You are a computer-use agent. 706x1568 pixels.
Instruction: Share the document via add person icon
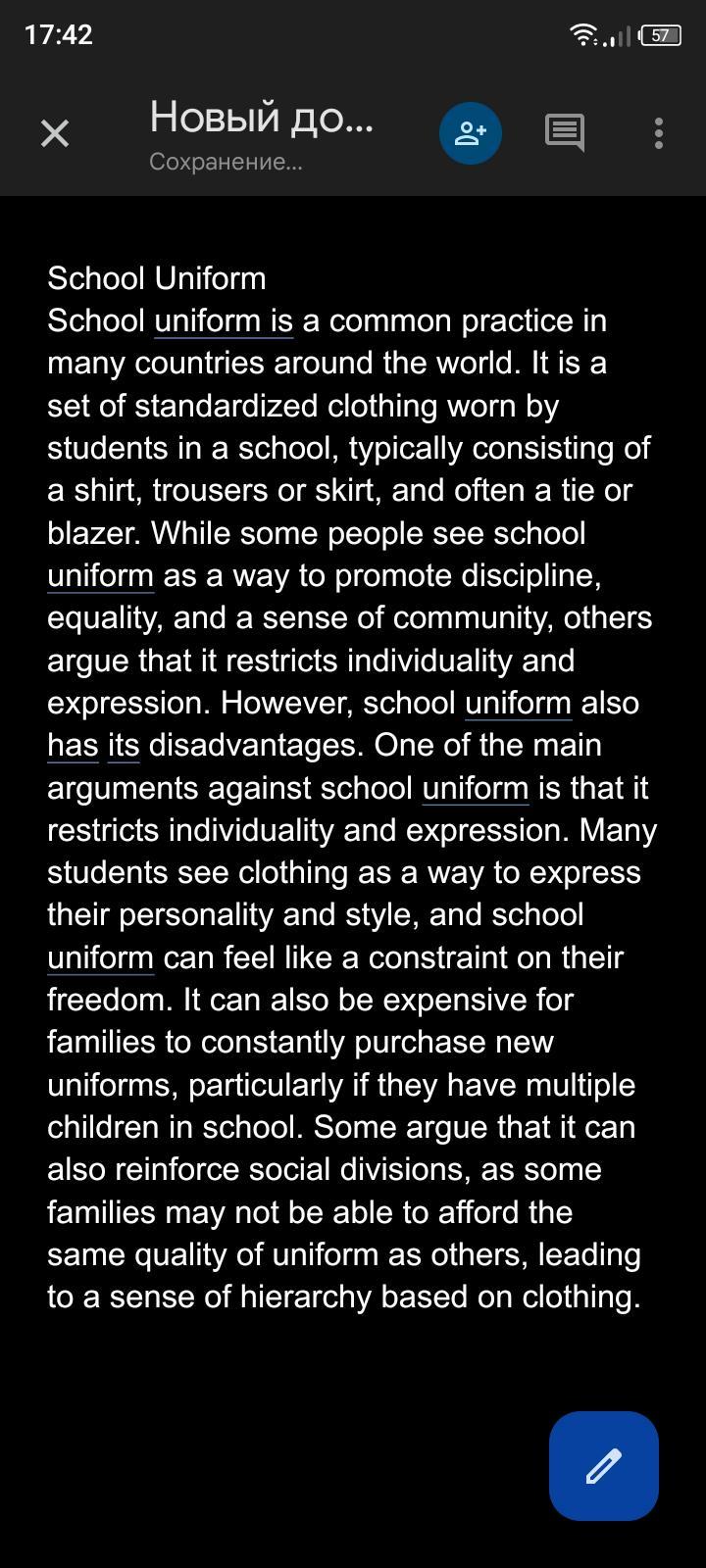tap(471, 133)
